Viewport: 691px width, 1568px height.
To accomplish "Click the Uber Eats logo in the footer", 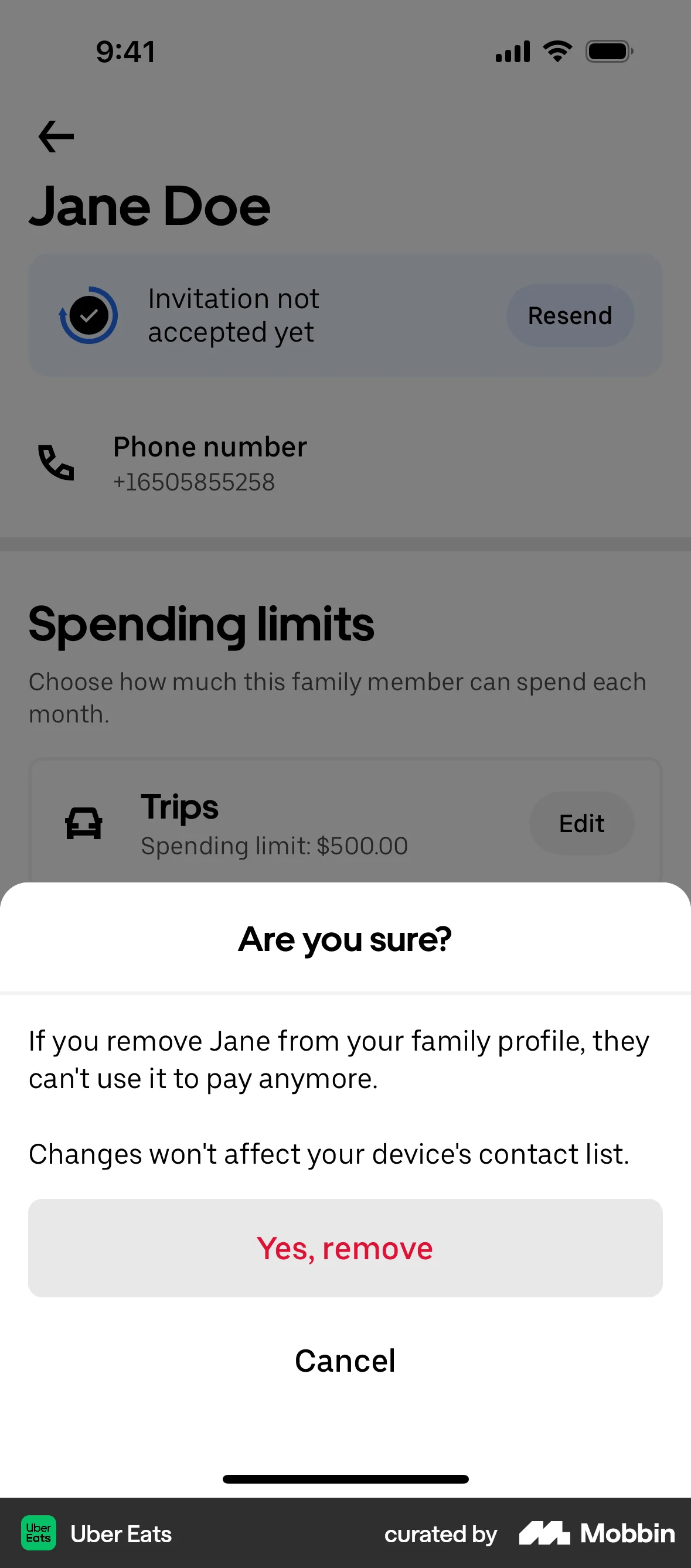I will (x=38, y=1533).
